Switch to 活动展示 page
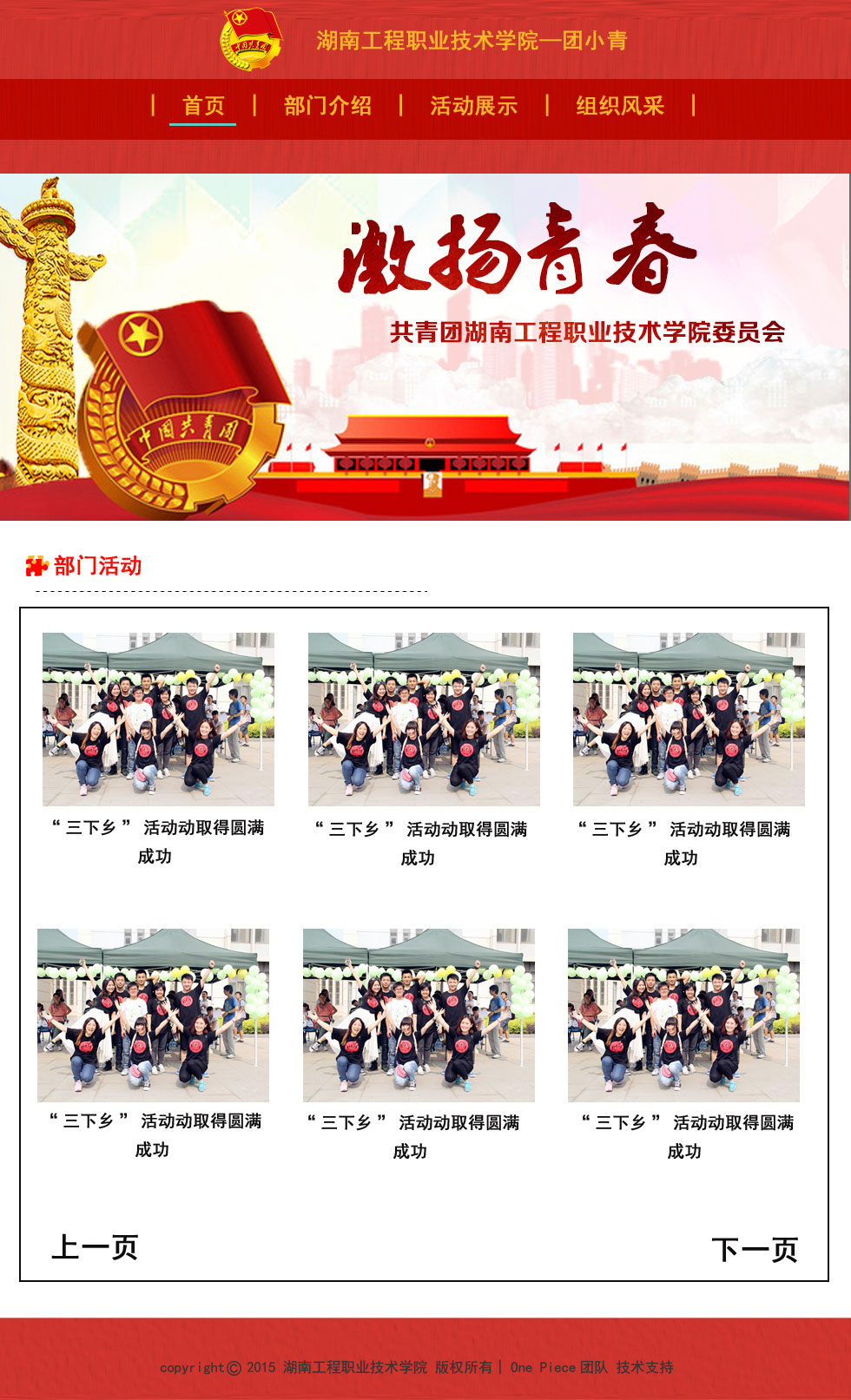This screenshot has height=1400, width=851. [473, 106]
